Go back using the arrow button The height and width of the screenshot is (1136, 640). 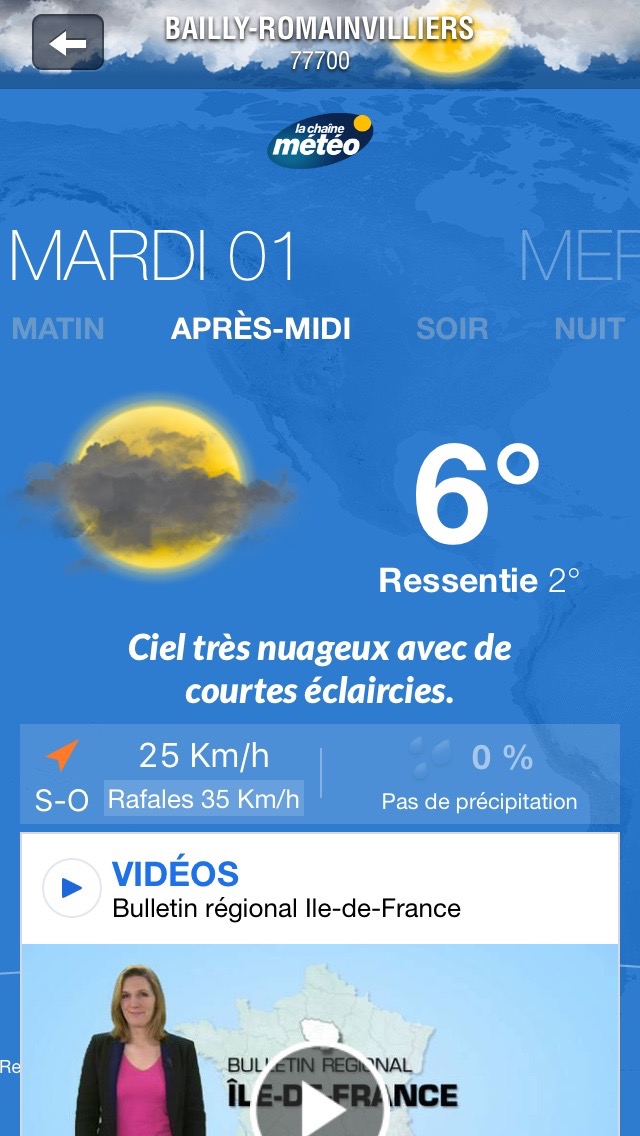pyautogui.click(x=68, y=43)
